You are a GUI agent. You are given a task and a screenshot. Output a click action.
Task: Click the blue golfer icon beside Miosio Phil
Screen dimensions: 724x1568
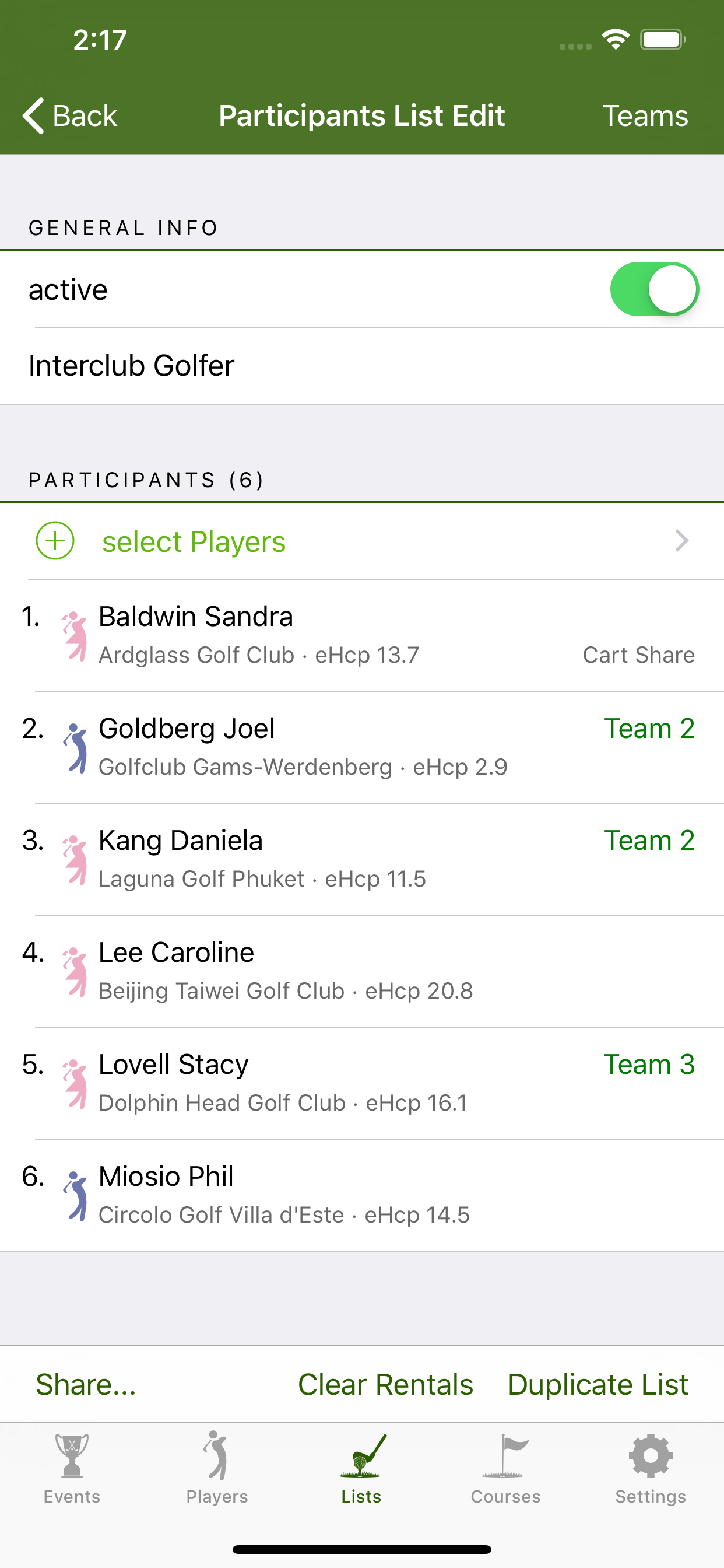click(x=75, y=1193)
